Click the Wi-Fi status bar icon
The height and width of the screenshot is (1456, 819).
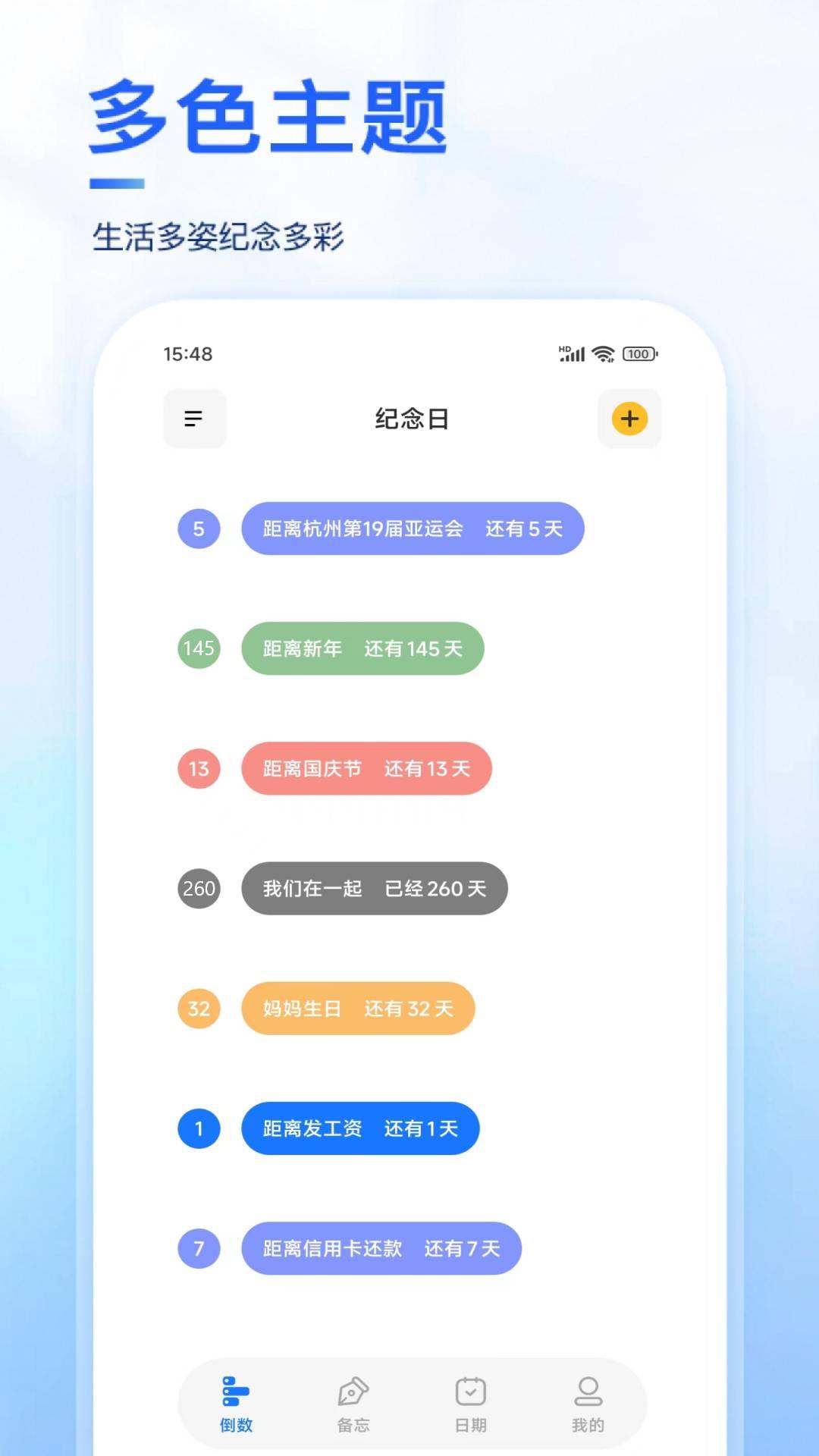603,352
